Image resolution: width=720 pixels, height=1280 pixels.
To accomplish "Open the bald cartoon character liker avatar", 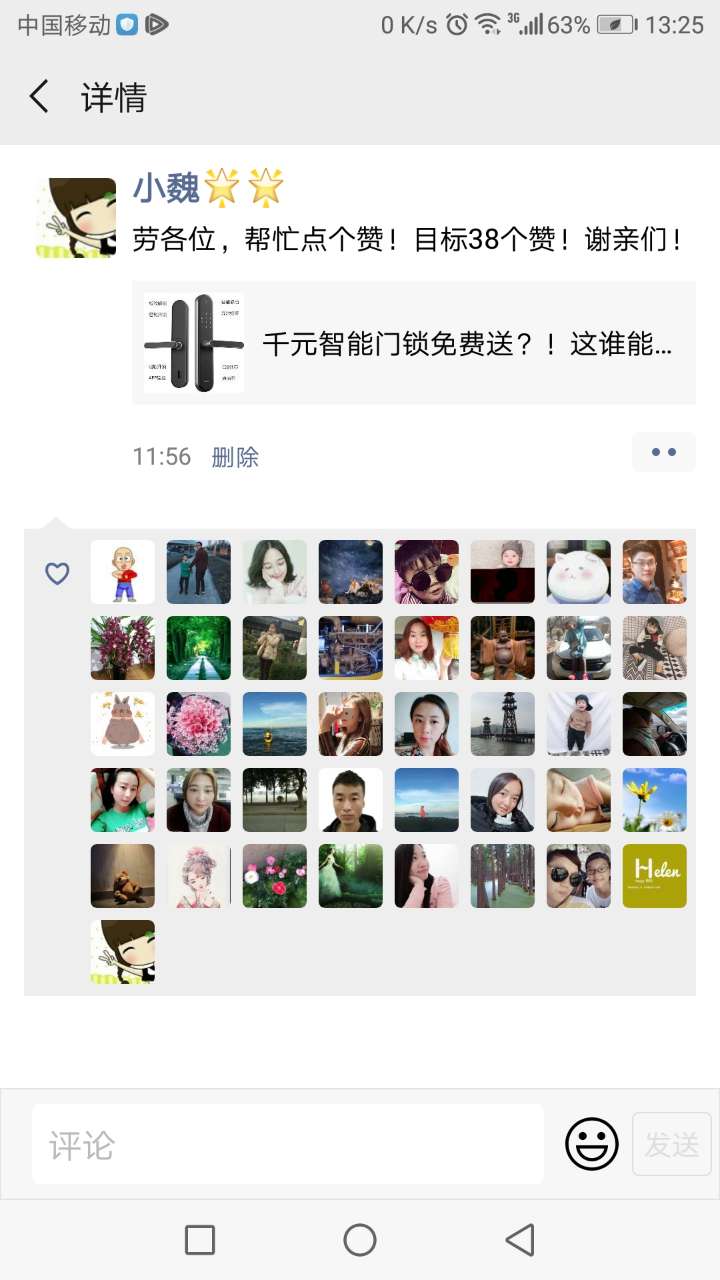I will tap(123, 572).
